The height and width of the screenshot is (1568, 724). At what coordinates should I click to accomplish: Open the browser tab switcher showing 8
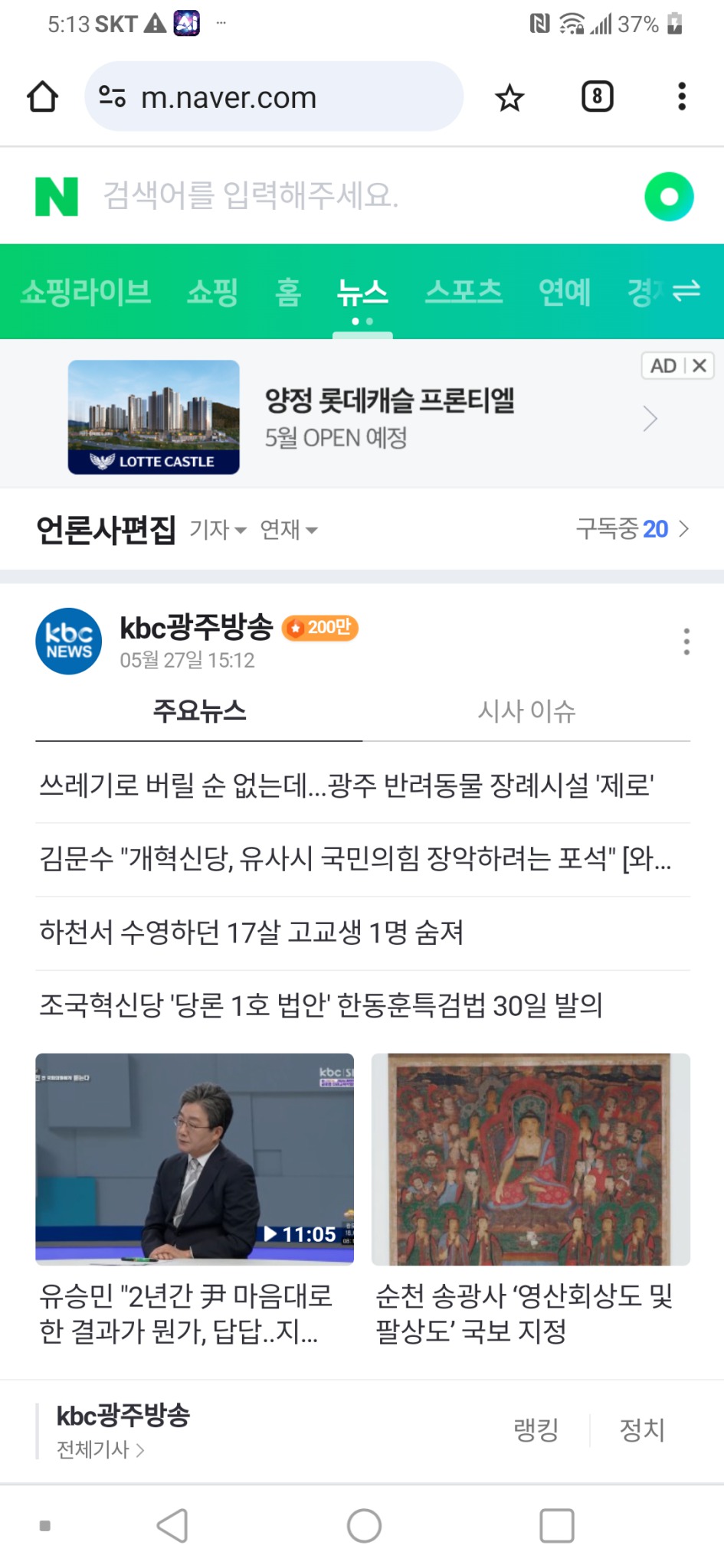coord(597,97)
